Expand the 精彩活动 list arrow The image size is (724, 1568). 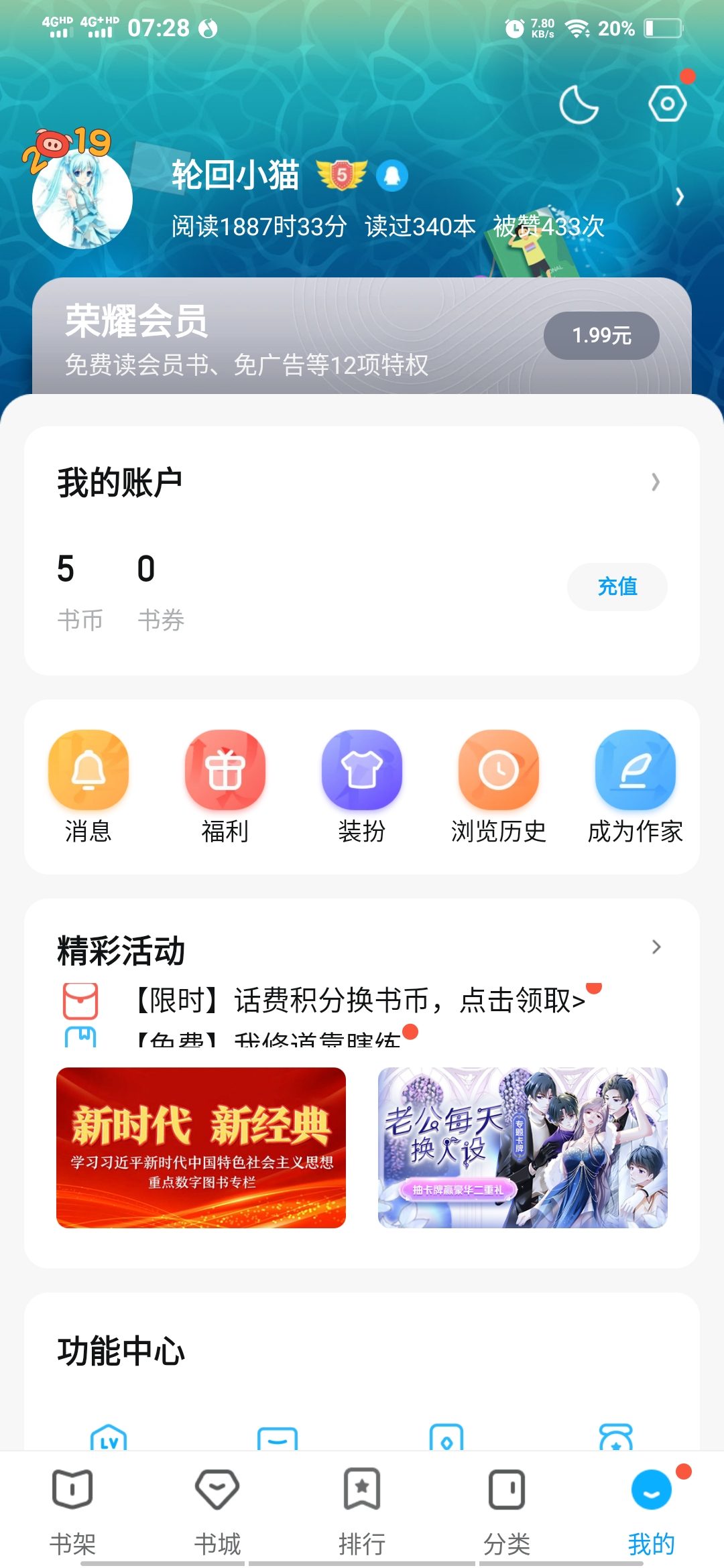[x=656, y=947]
